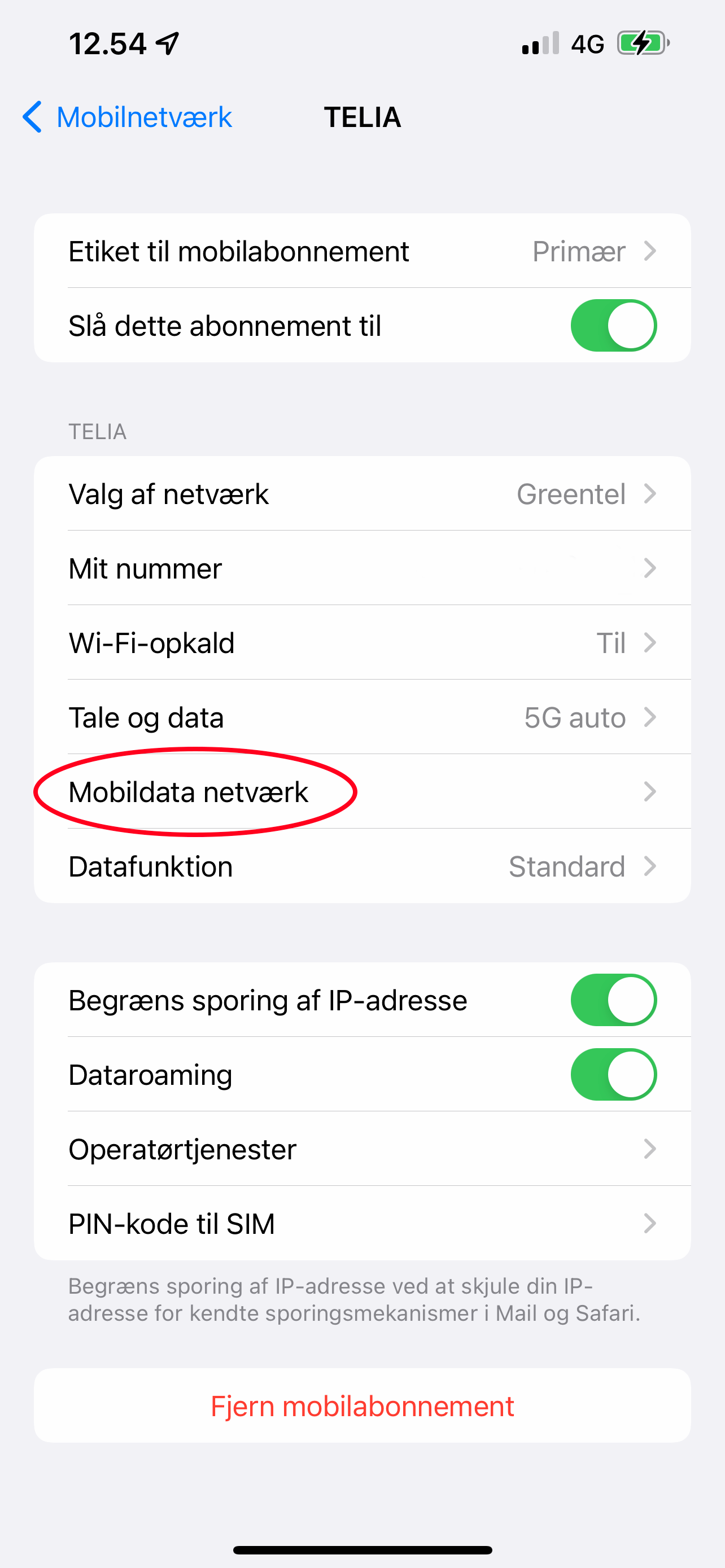This screenshot has height=1568, width=725.
Task: Go back to Mobilnetværk
Action: click(127, 117)
